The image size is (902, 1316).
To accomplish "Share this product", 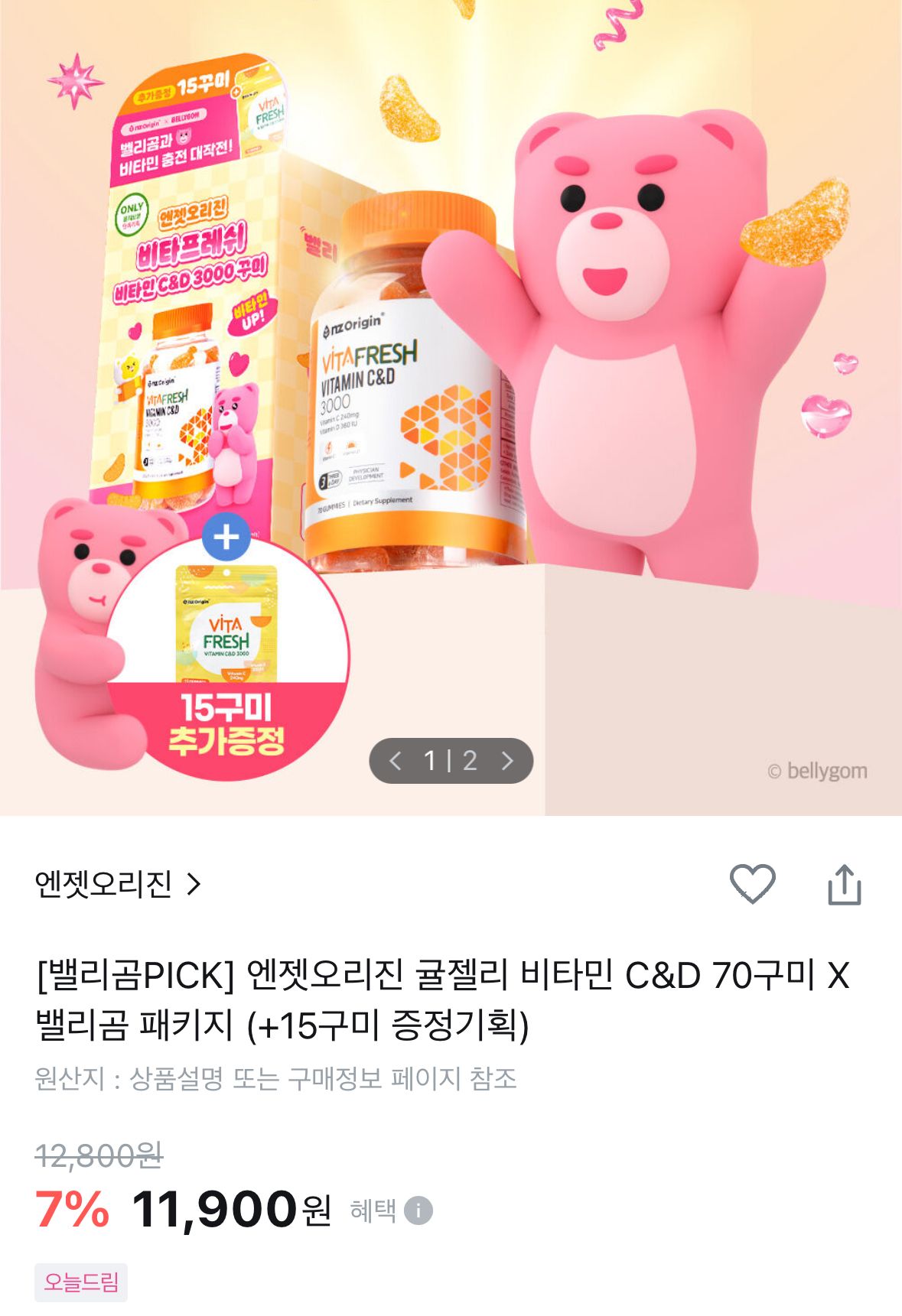I will (844, 885).
